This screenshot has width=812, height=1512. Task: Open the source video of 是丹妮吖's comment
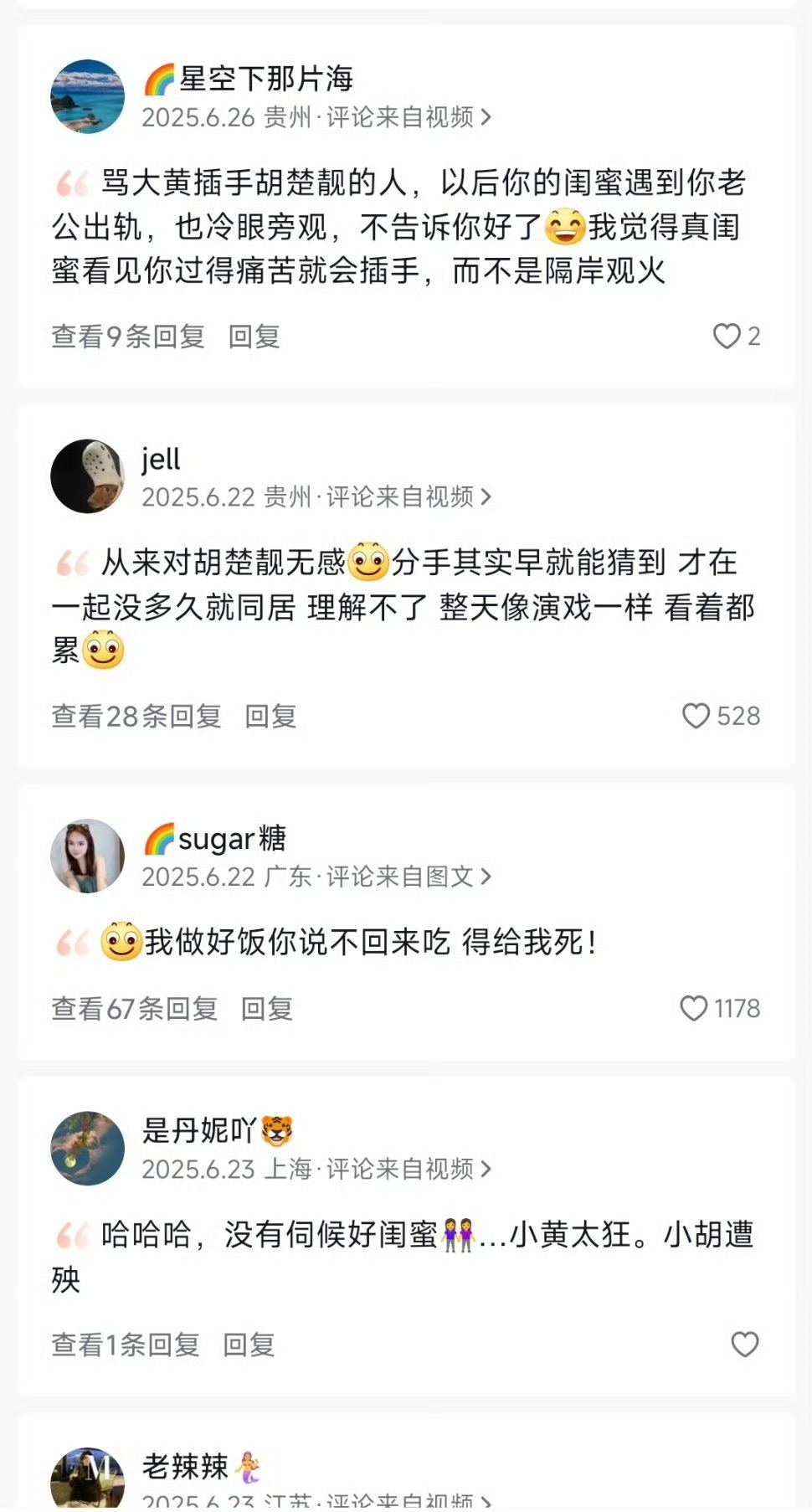tap(408, 1169)
